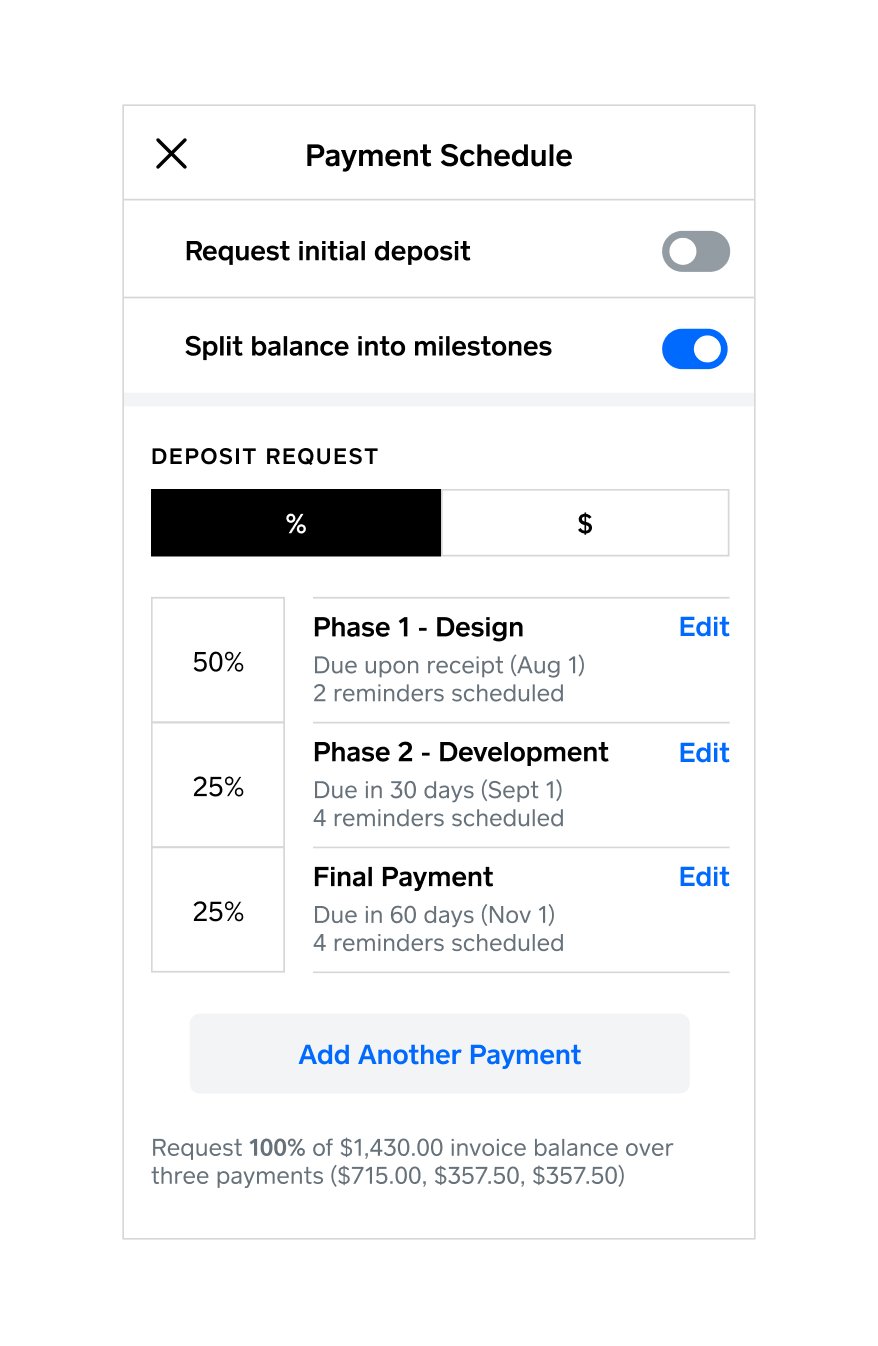Change the 25% field for Phase 2
The image size is (878, 1346).
coord(218,786)
